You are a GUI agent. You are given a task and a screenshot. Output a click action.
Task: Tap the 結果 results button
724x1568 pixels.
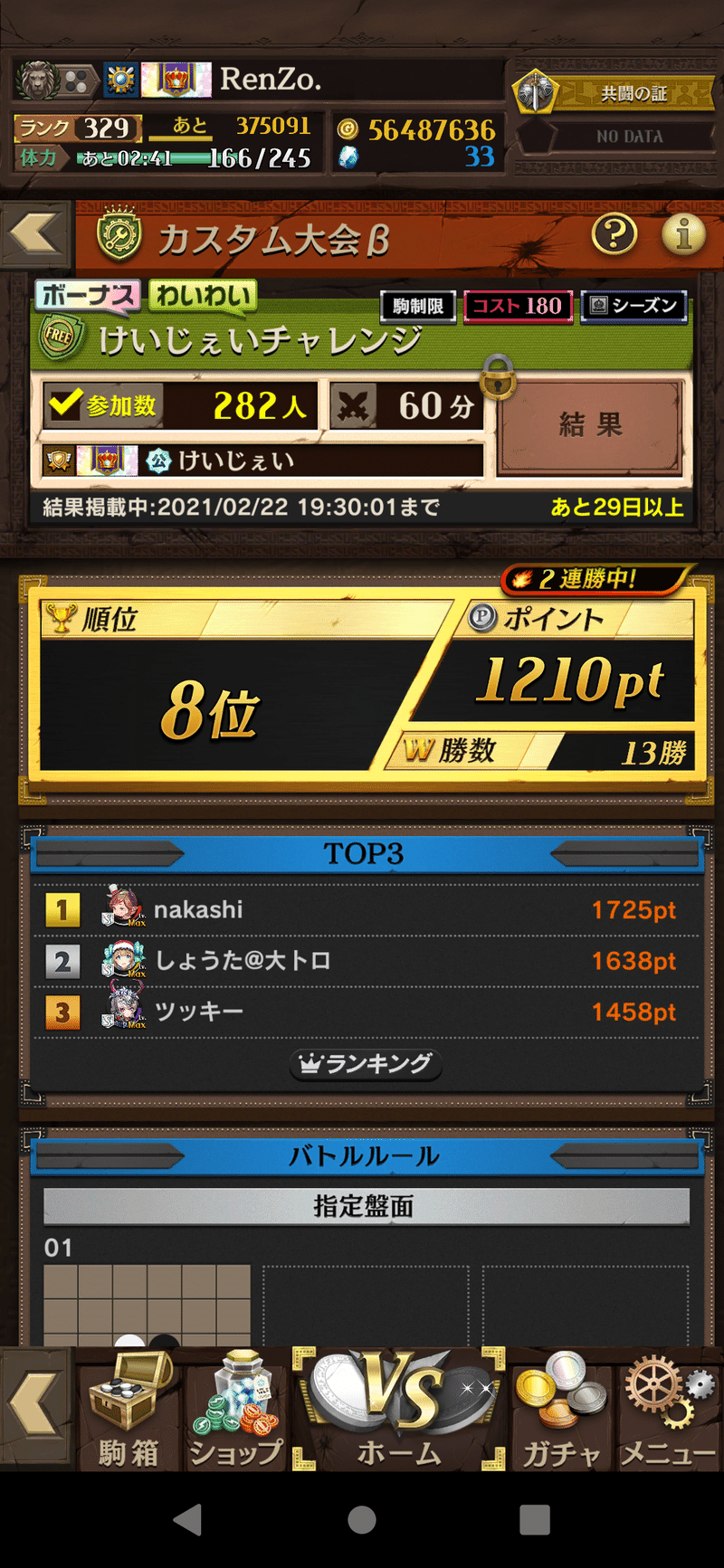[x=592, y=423]
